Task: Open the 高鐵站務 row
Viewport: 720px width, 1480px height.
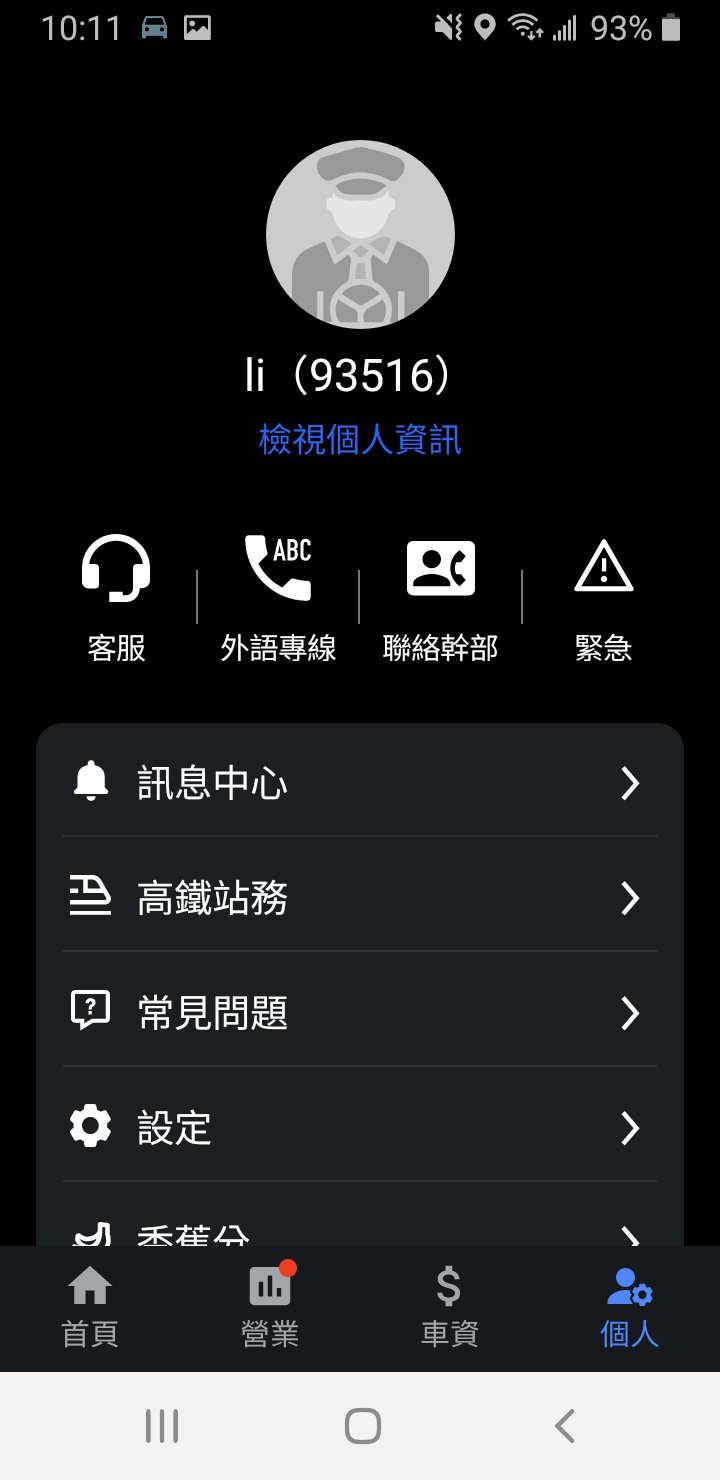Action: 360,898
